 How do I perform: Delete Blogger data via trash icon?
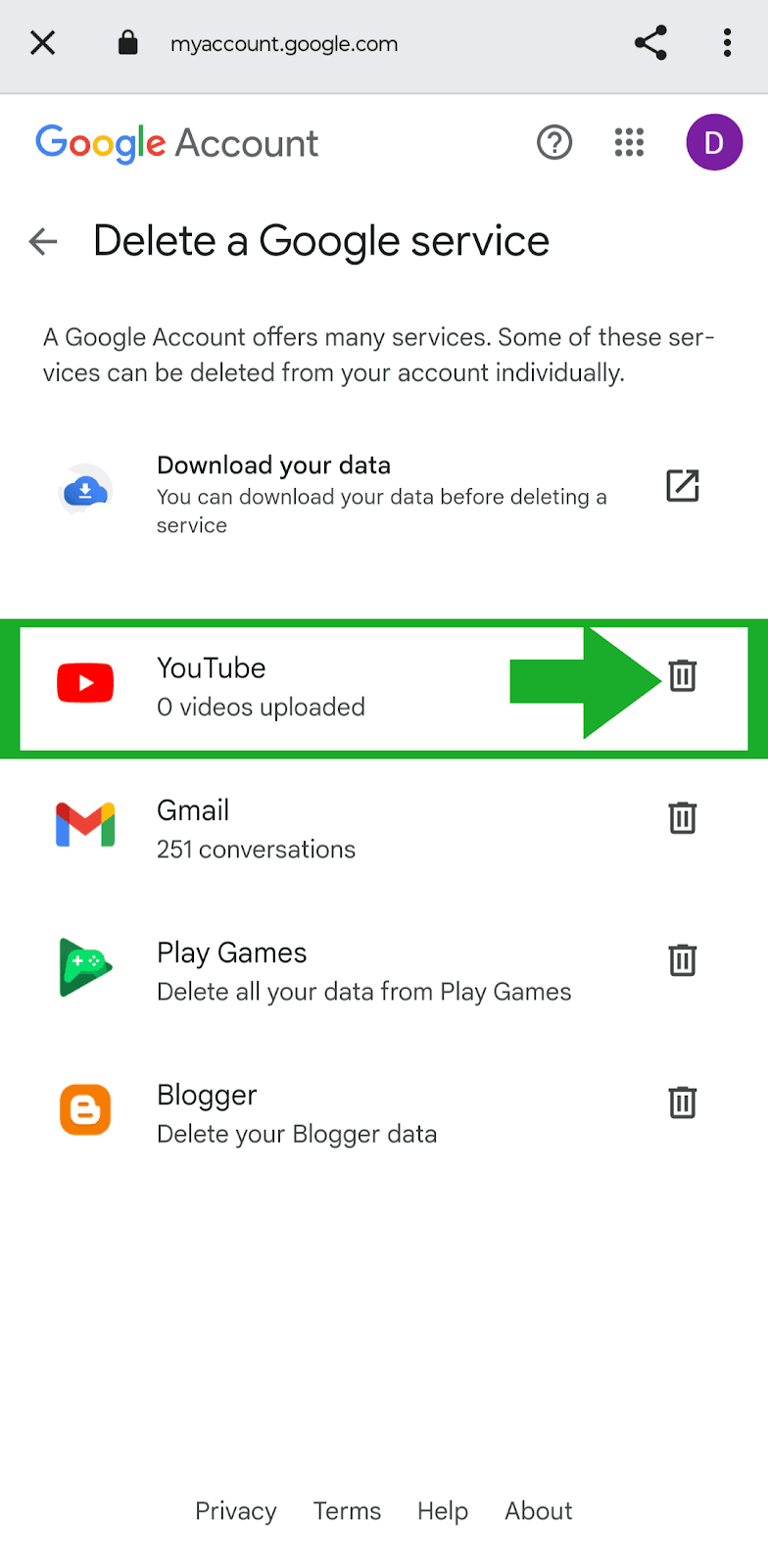pyautogui.click(x=682, y=1102)
